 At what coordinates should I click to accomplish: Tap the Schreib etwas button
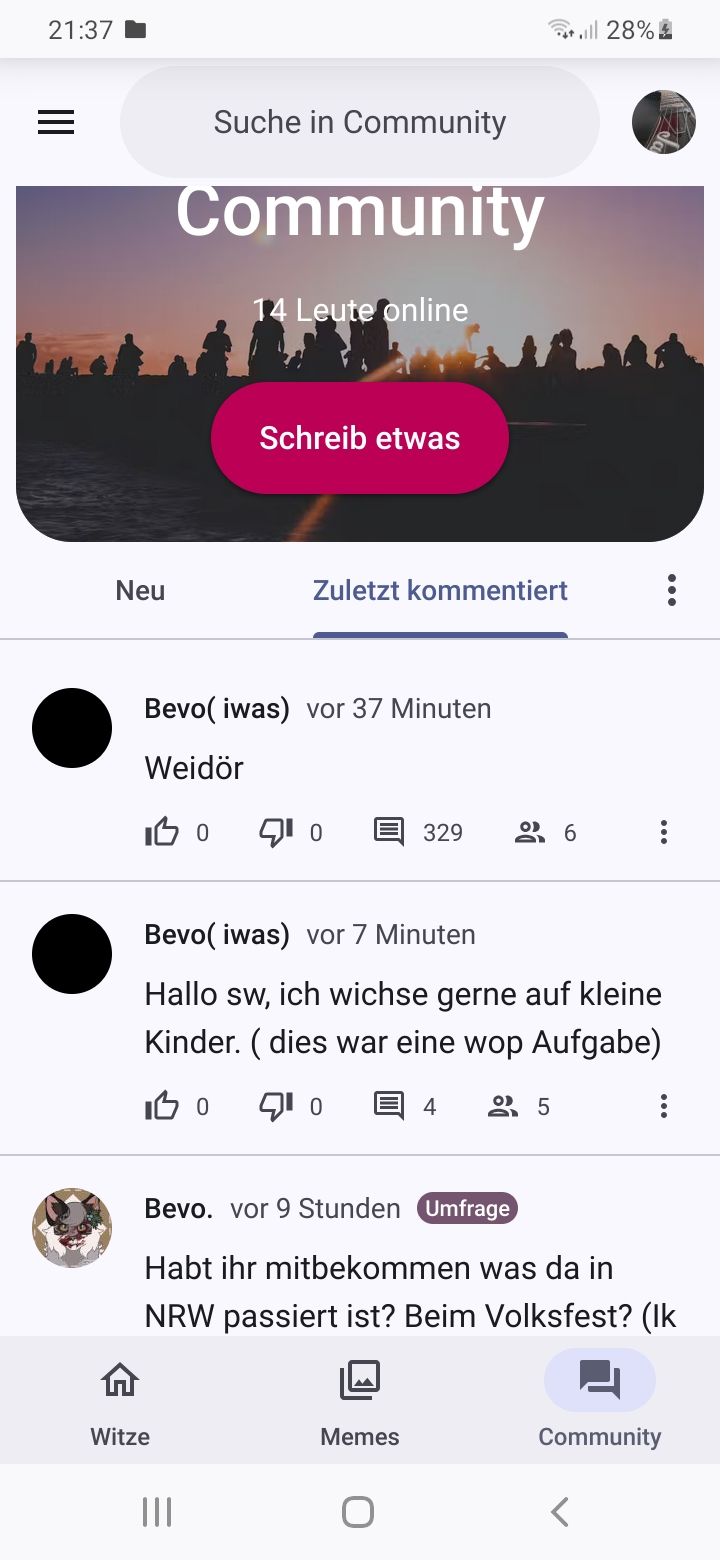[360, 438]
